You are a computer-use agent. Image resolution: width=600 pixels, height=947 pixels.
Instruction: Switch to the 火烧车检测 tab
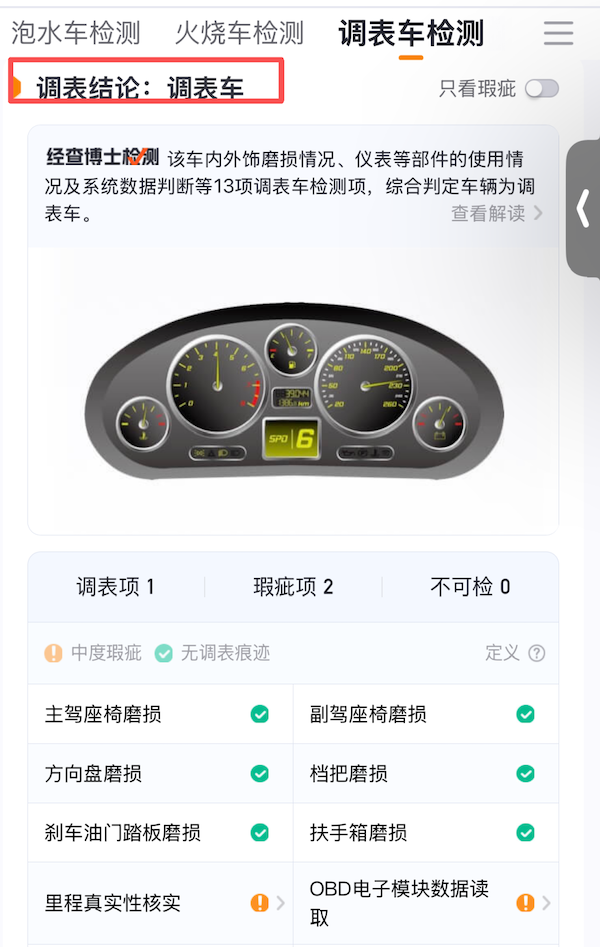pyautogui.click(x=239, y=33)
